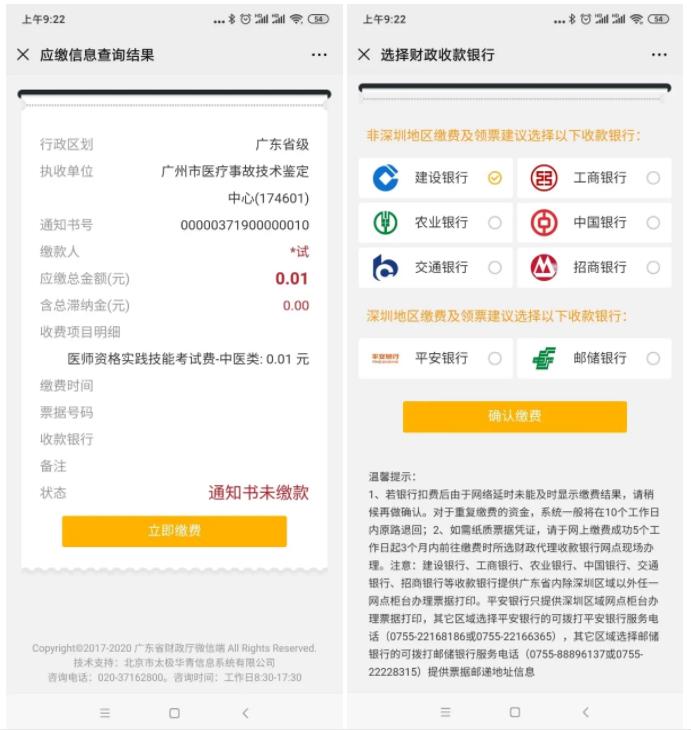Open overflow menu on 选择财政收款银行 page
This screenshot has width=691, height=730.
[658, 55]
